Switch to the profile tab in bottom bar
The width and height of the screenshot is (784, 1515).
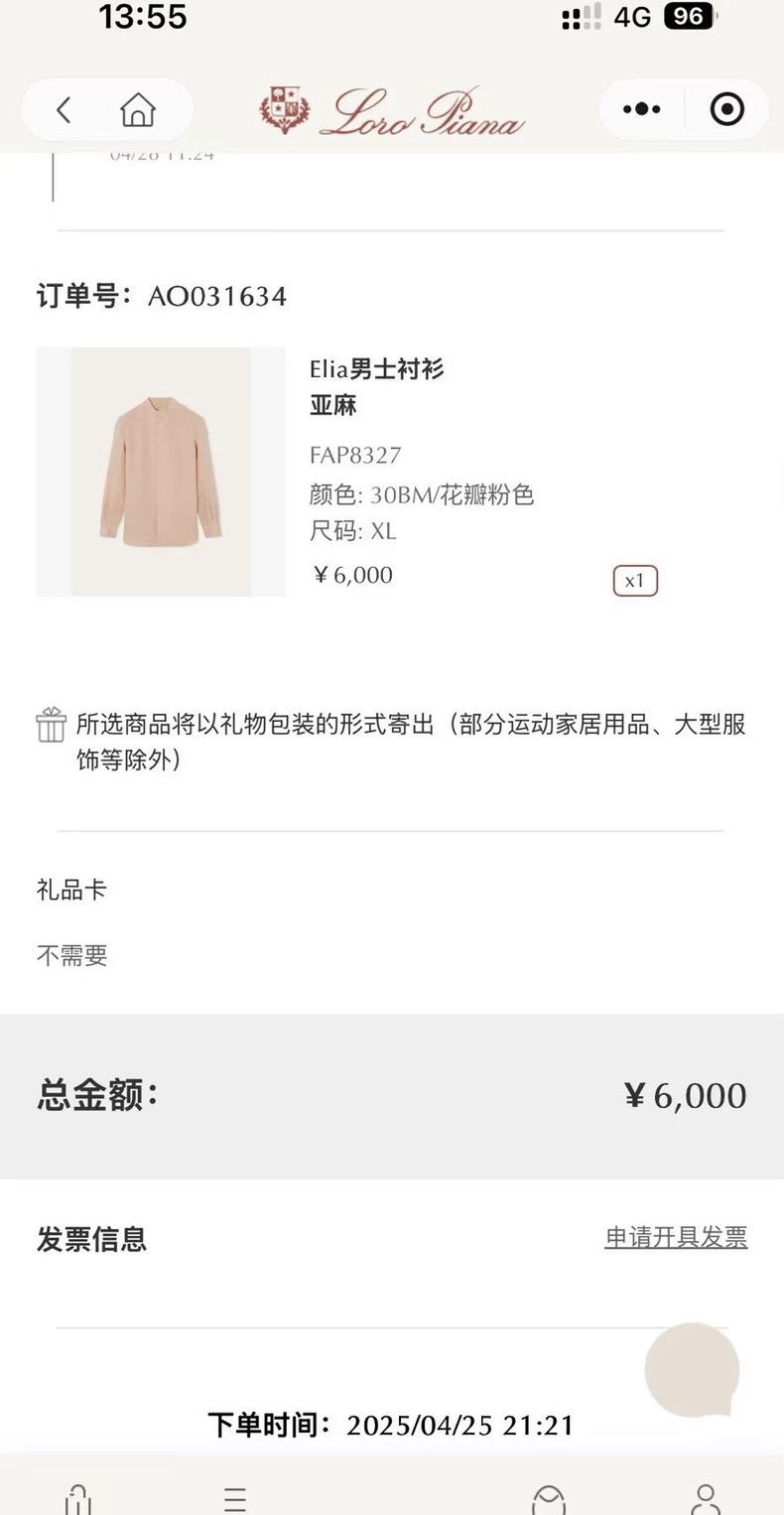706,1499
